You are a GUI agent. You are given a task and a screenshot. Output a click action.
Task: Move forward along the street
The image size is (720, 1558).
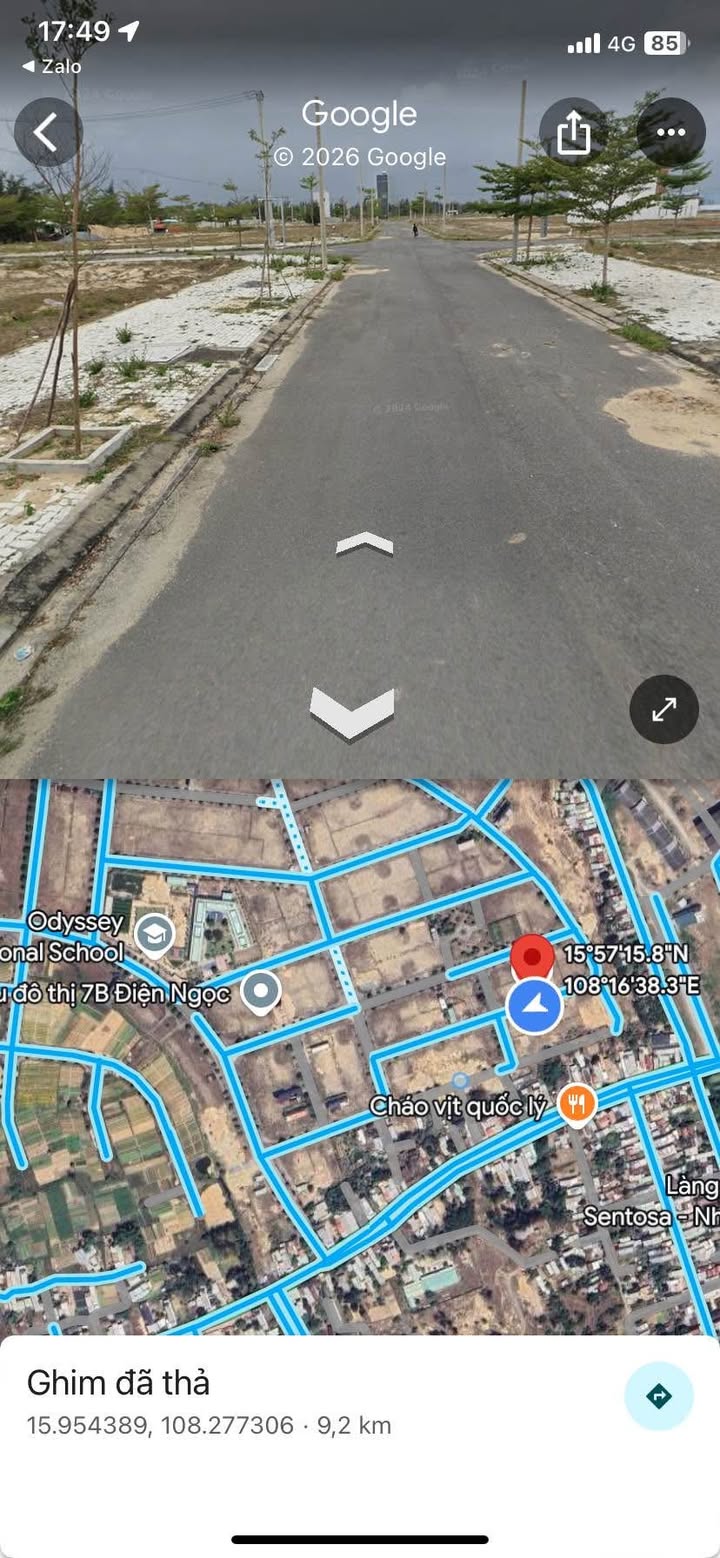click(364, 544)
